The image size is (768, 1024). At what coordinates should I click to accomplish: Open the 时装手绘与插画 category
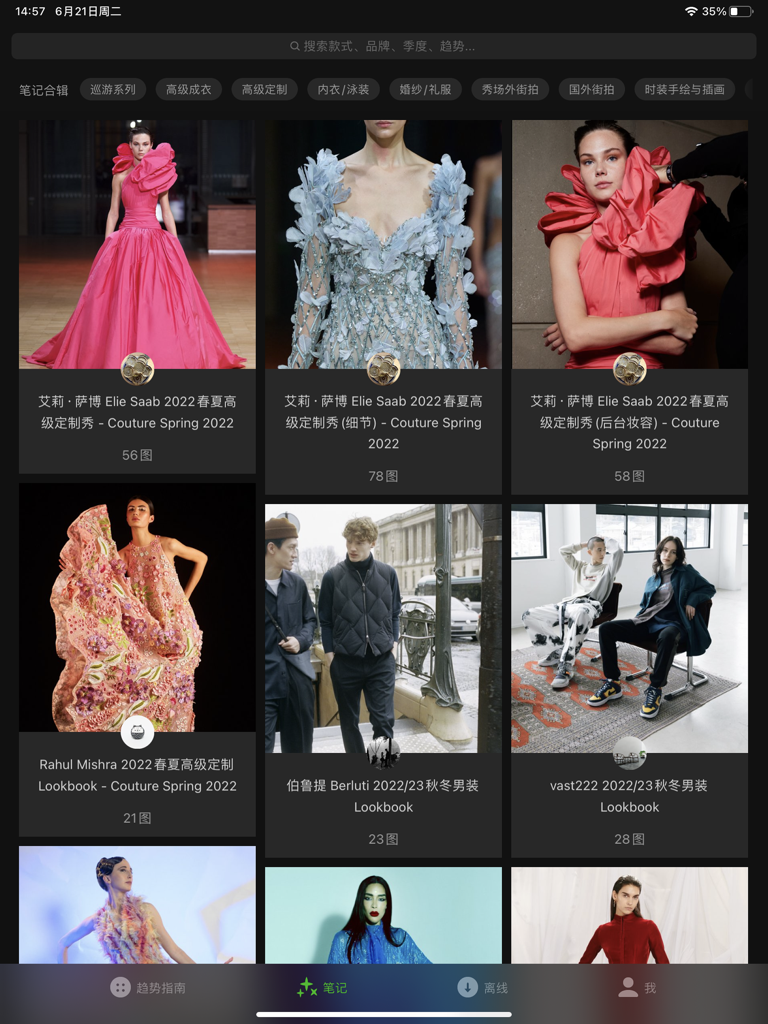tap(686, 89)
